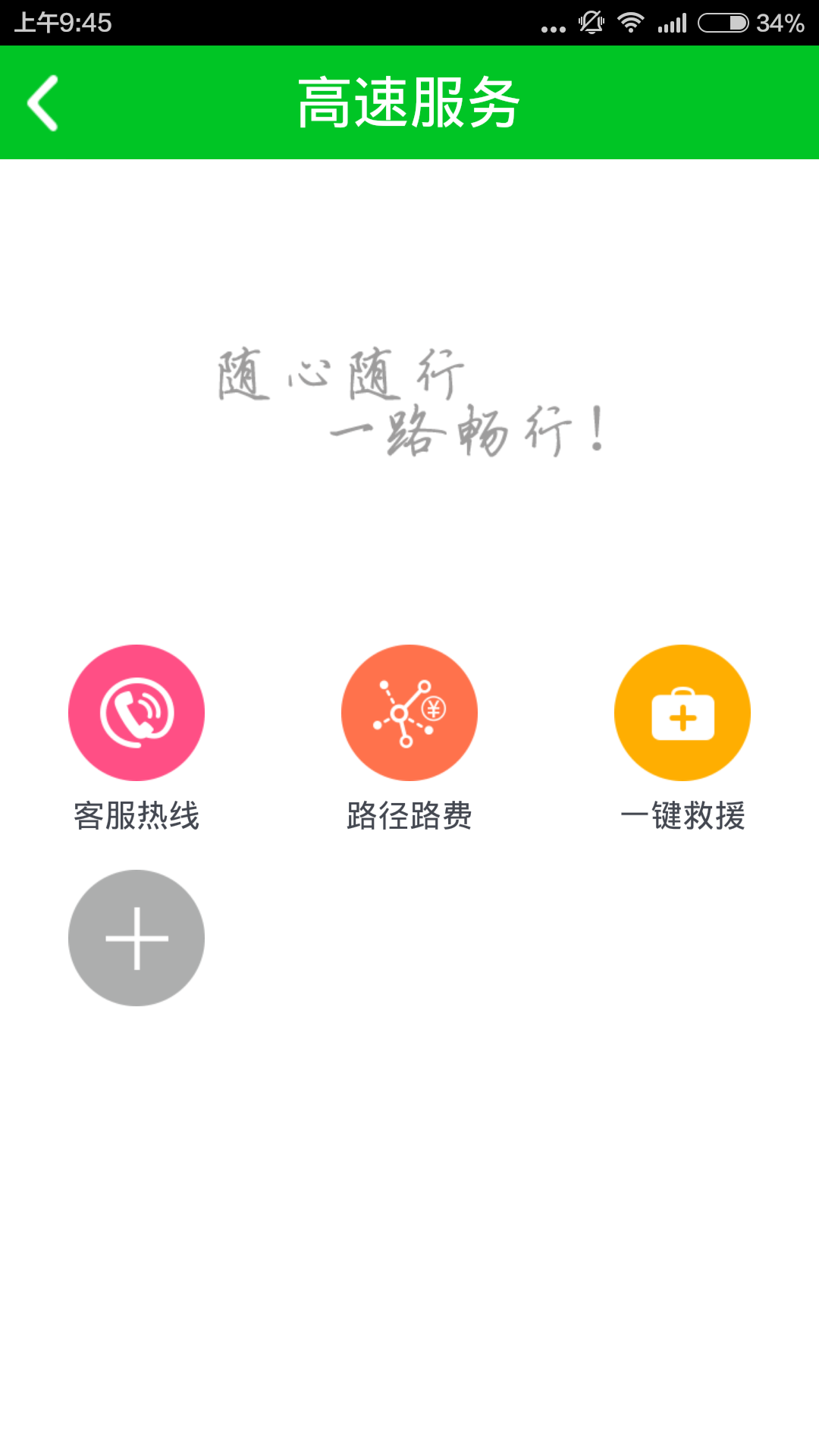Open 路径路费 route toll calculator

409,713
